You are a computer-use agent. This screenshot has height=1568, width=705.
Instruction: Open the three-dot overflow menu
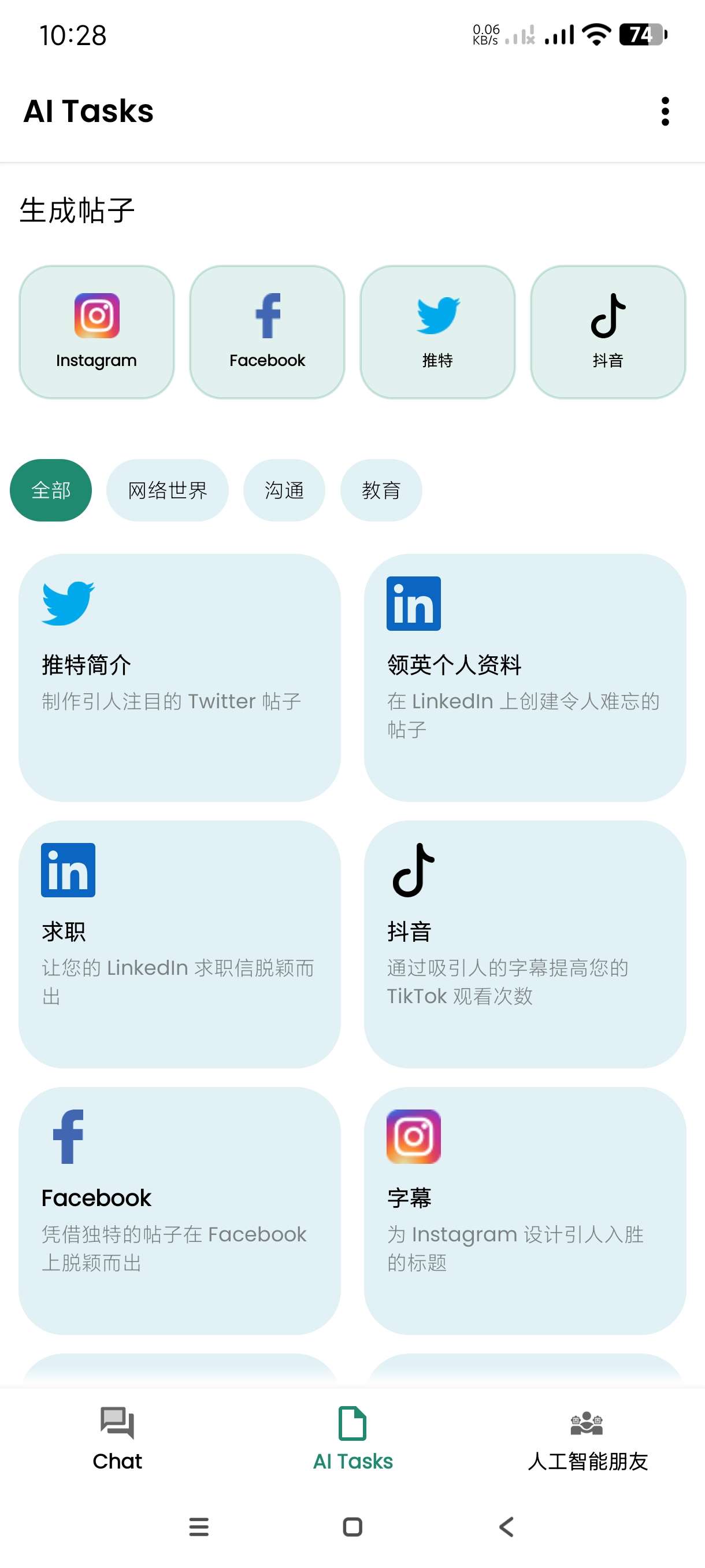click(x=665, y=112)
